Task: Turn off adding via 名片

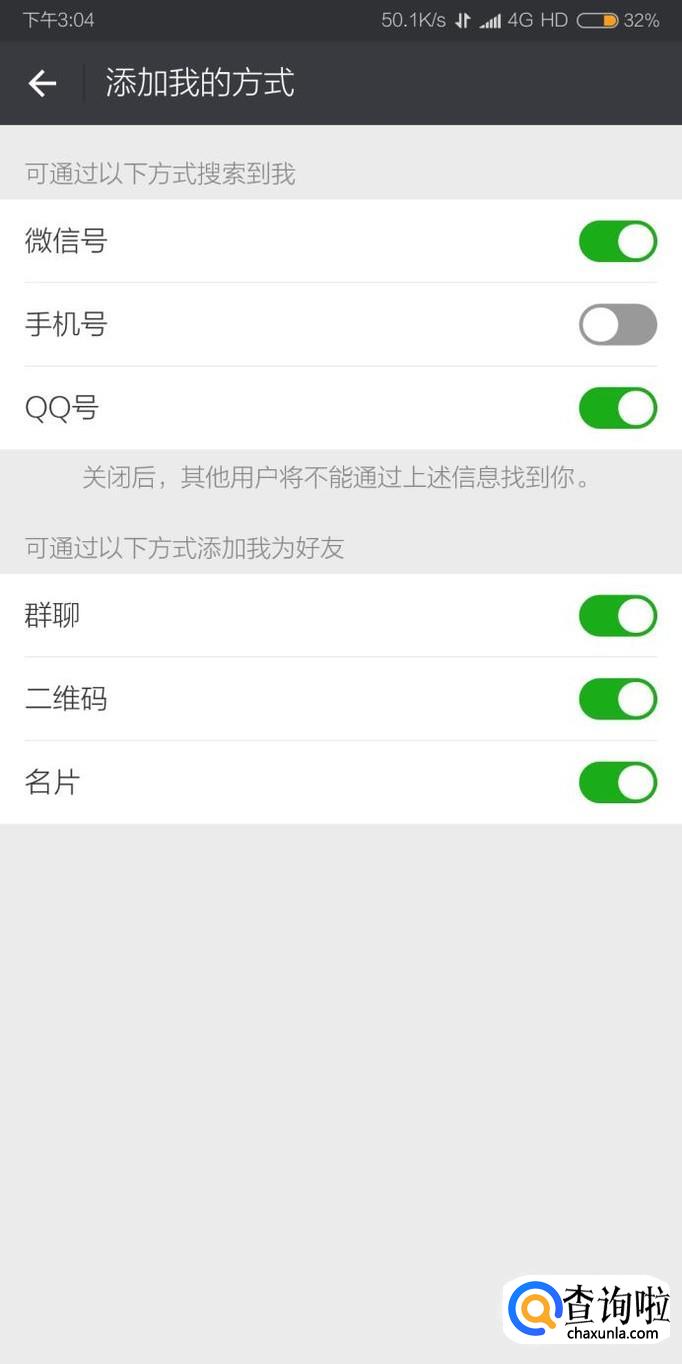Action: (617, 782)
